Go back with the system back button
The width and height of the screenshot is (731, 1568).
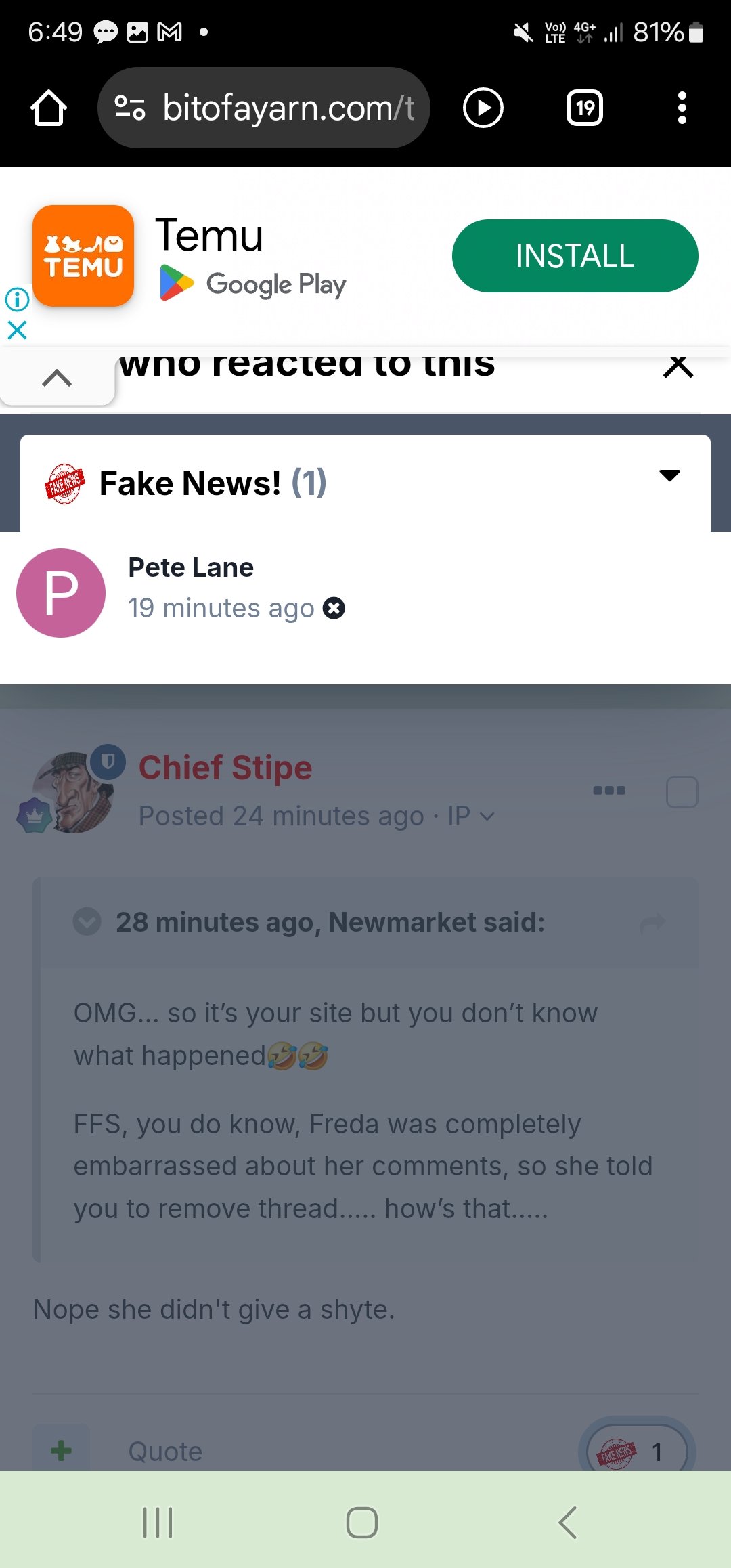[x=567, y=1523]
